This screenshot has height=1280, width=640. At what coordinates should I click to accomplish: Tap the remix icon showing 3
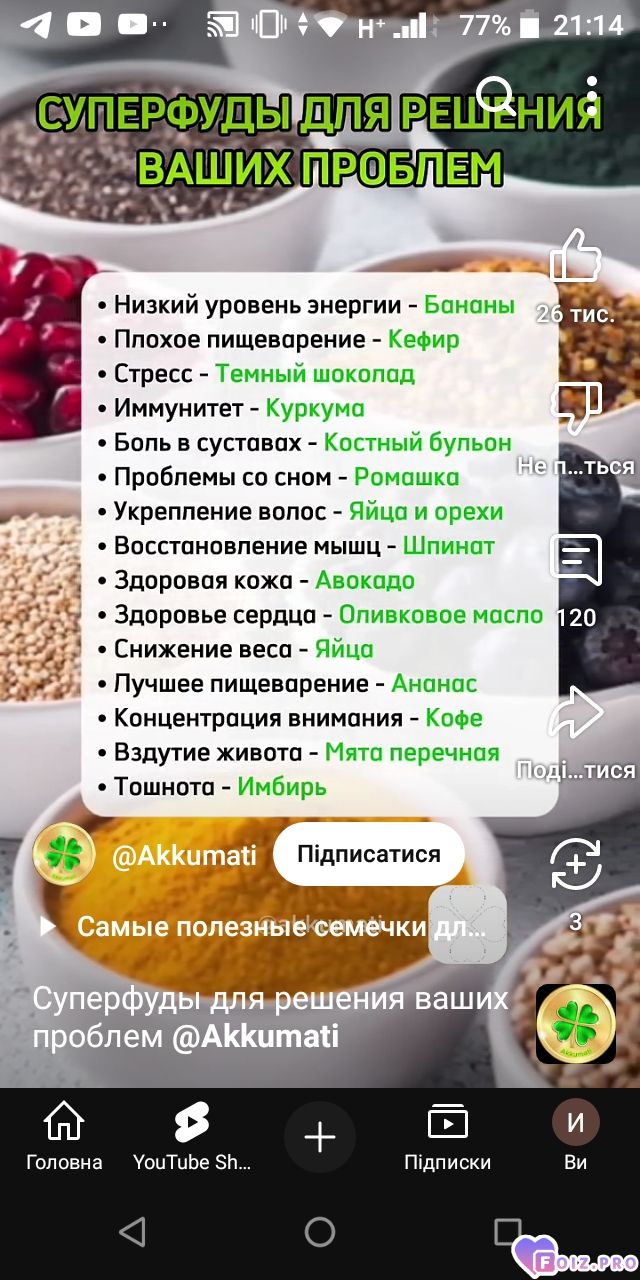click(x=576, y=864)
